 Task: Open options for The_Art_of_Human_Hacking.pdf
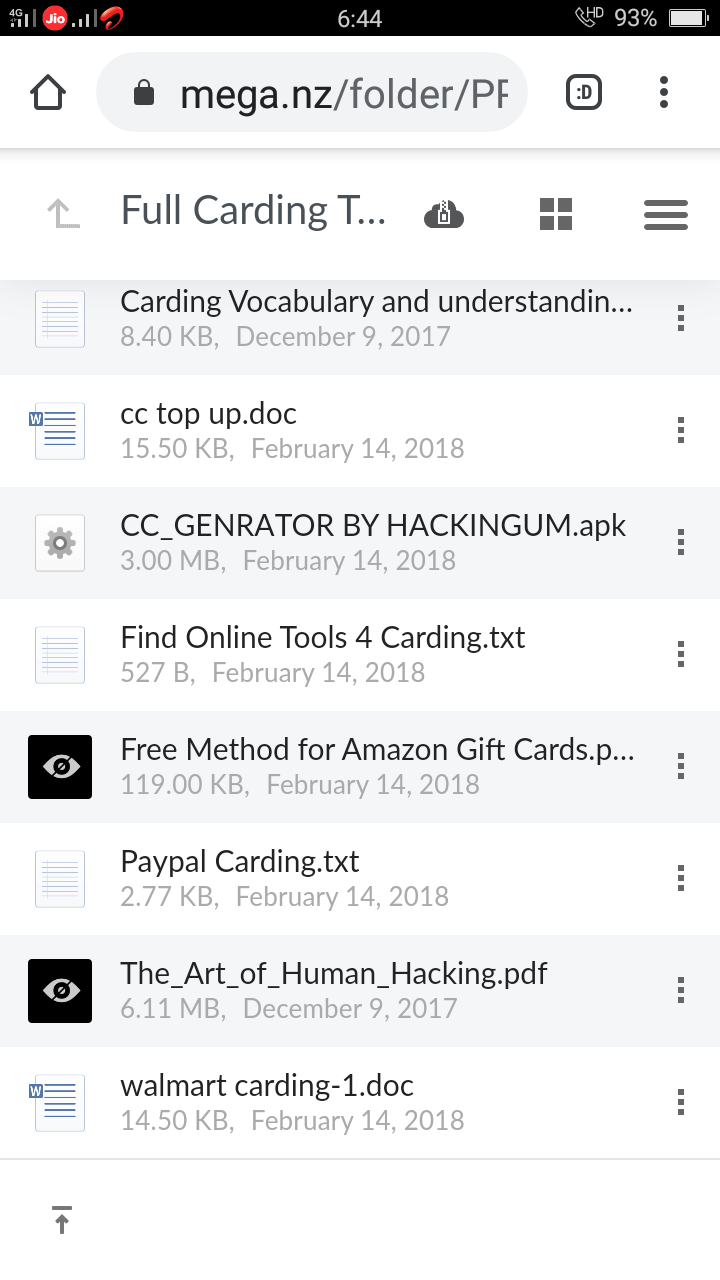tap(680, 990)
